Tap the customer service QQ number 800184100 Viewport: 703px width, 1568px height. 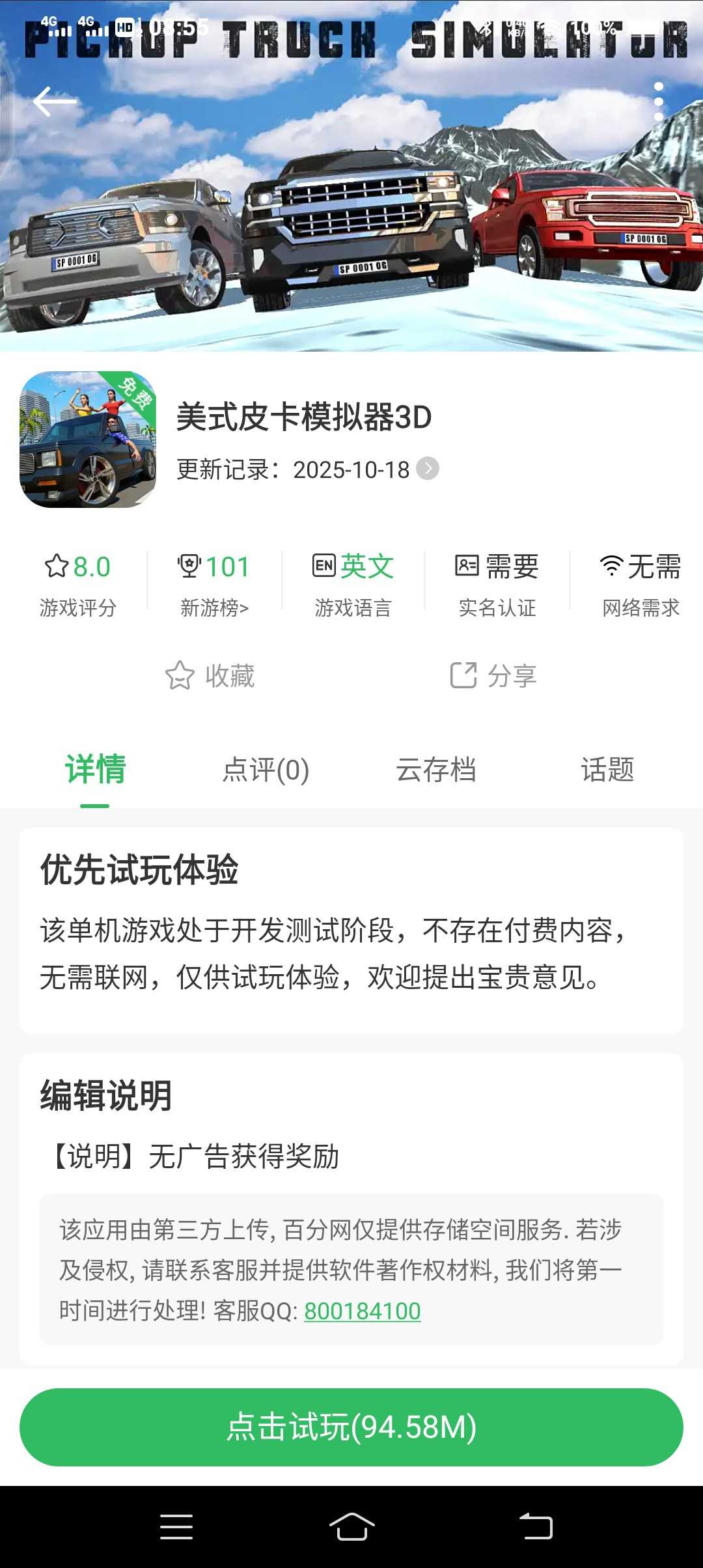pos(362,1311)
